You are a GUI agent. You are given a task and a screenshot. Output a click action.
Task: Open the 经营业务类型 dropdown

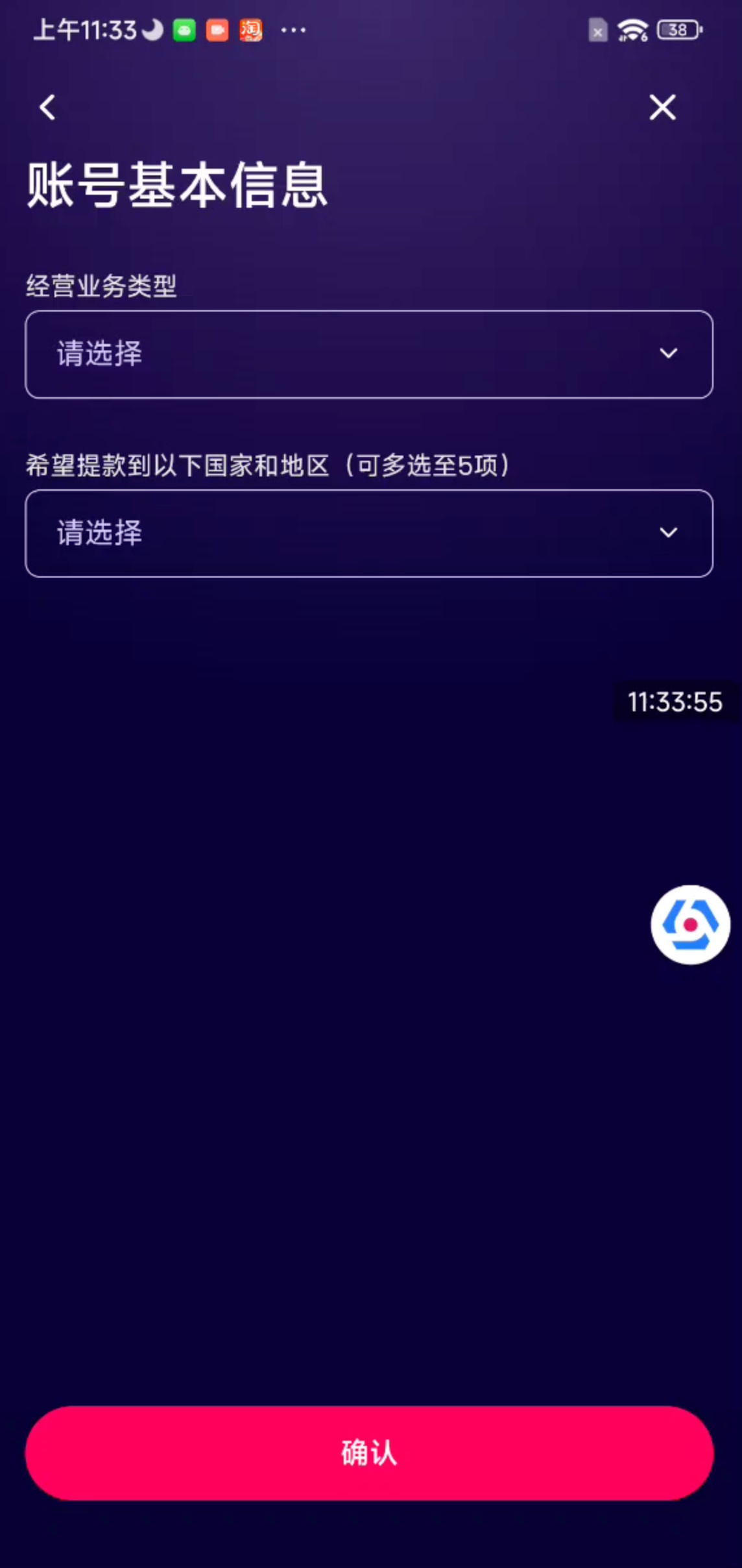(368, 354)
